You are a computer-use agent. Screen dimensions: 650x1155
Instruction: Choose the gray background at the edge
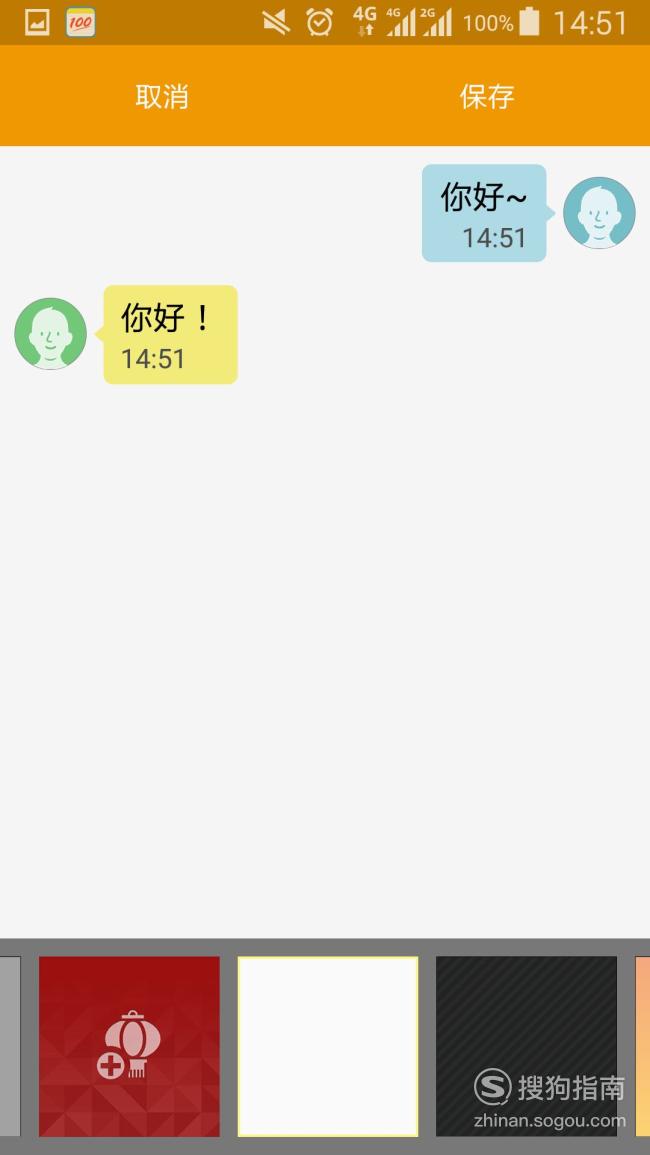tap(10, 1046)
